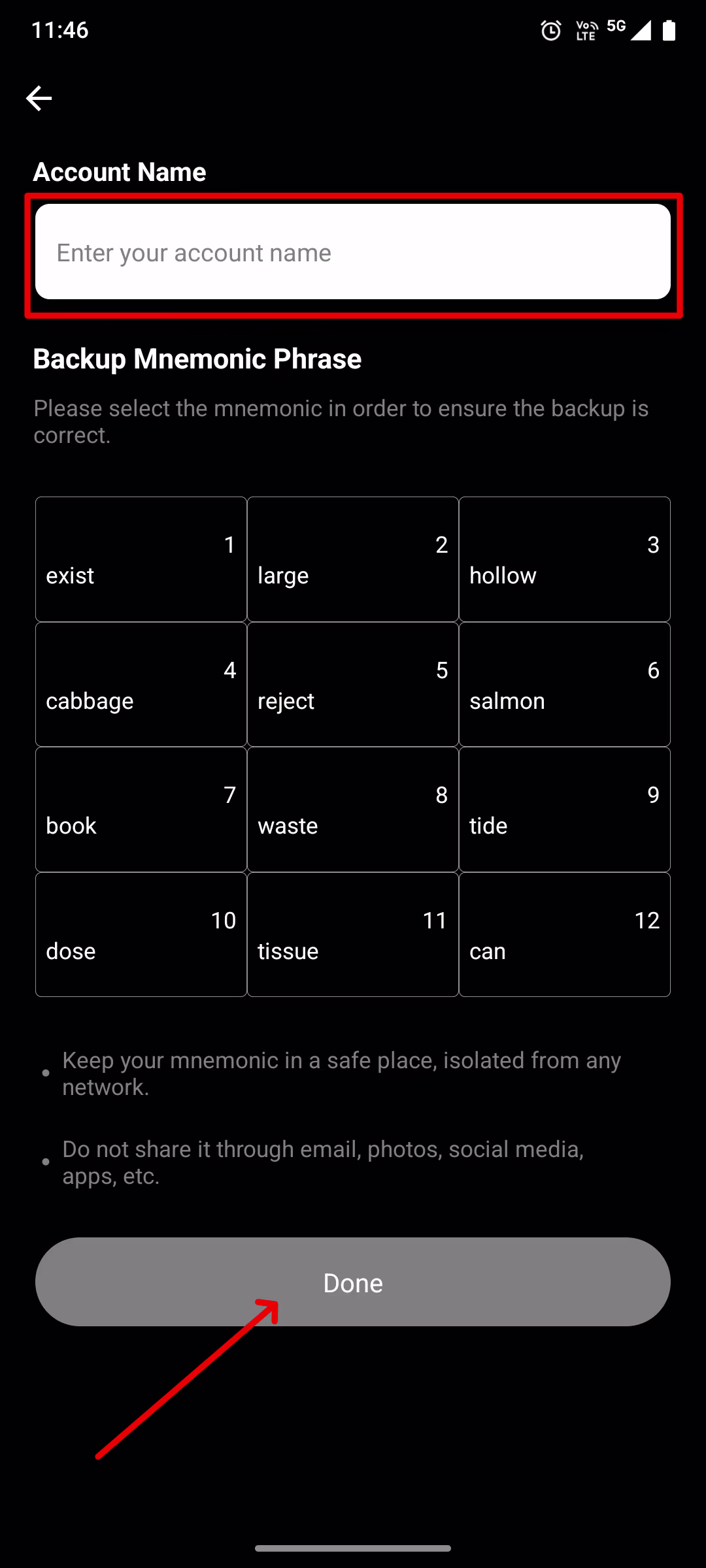Click the account name input field
The width and height of the screenshot is (706, 1568).
point(353,252)
